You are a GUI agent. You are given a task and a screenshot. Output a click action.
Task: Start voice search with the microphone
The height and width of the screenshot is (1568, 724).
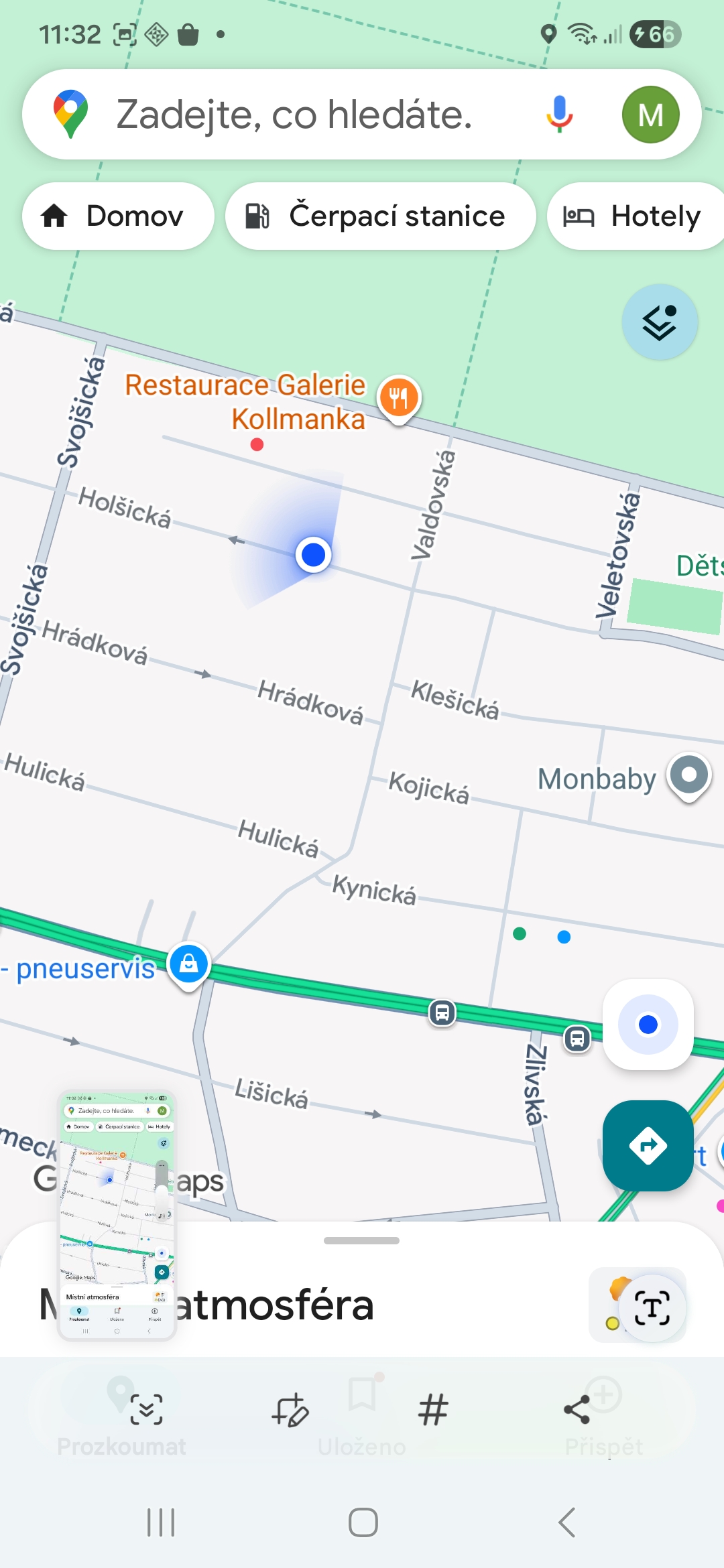[559, 115]
